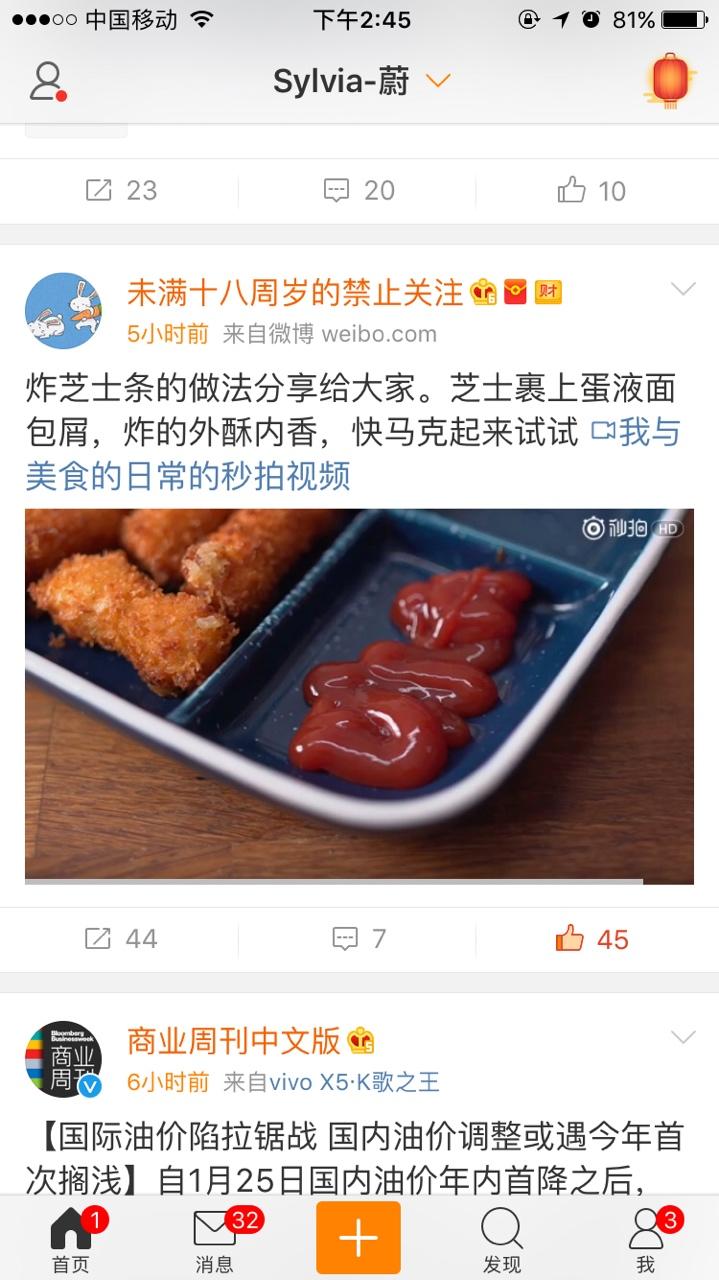Compose a new post with plus button
Image resolution: width=719 pixels, height=1280 pixels.
coord(358,1237)
